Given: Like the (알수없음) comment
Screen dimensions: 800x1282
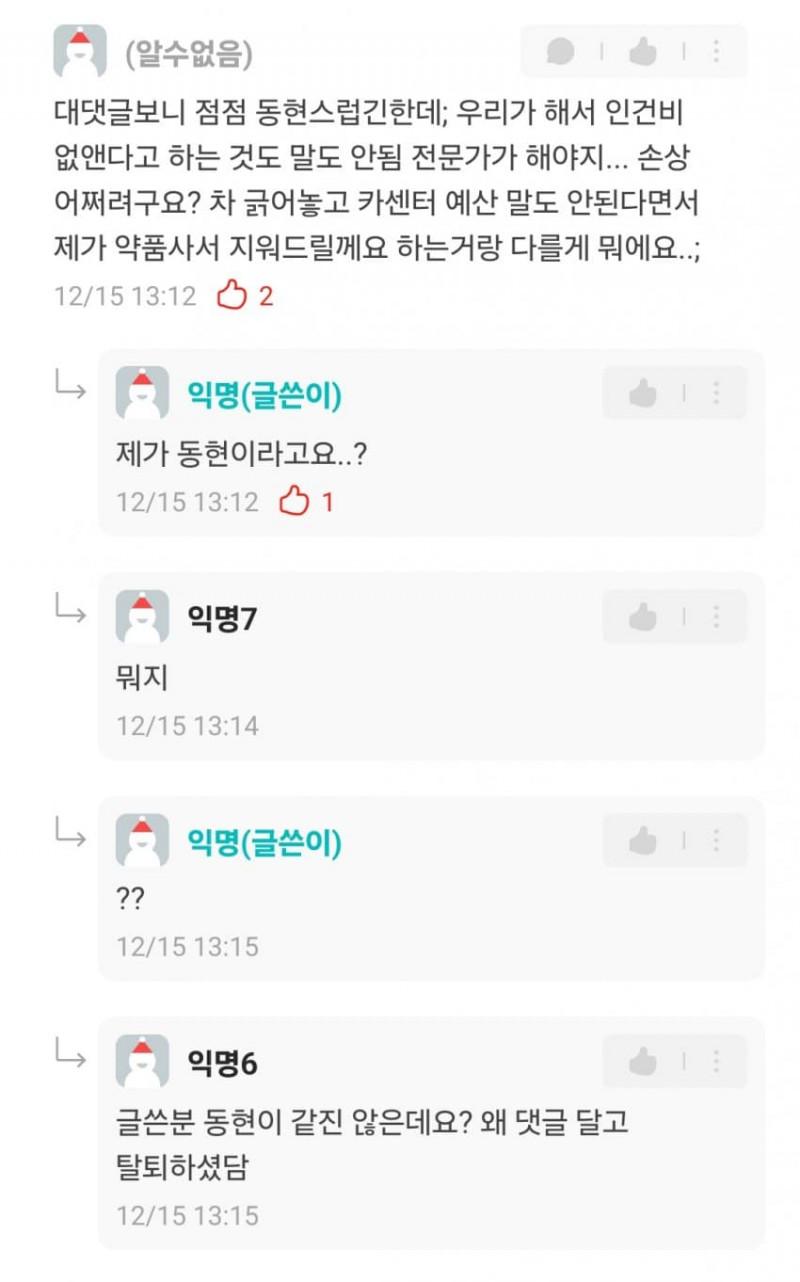Looking at the screenshot, I should point(642,52).
